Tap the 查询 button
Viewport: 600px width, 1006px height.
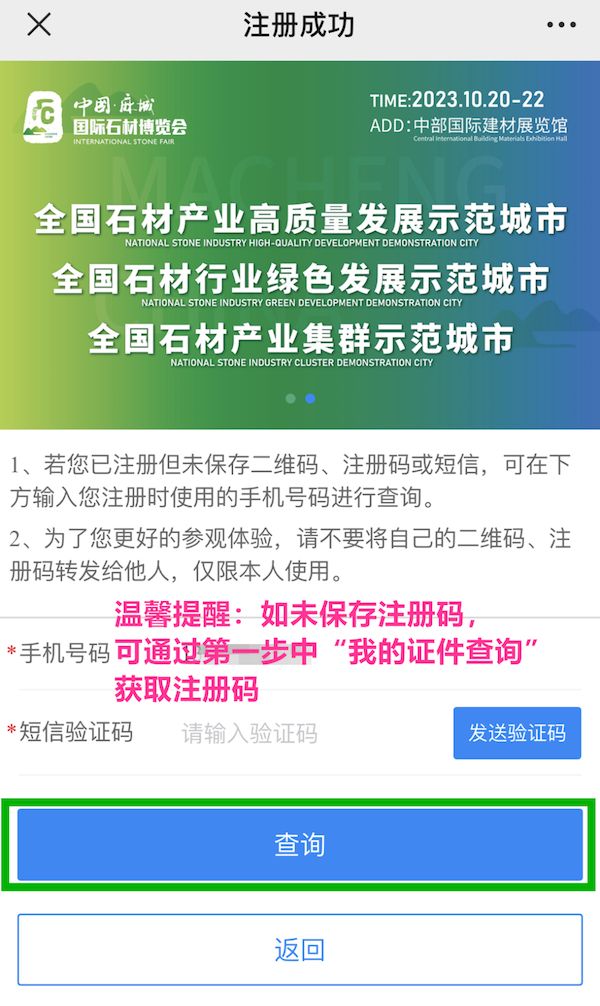300,845
